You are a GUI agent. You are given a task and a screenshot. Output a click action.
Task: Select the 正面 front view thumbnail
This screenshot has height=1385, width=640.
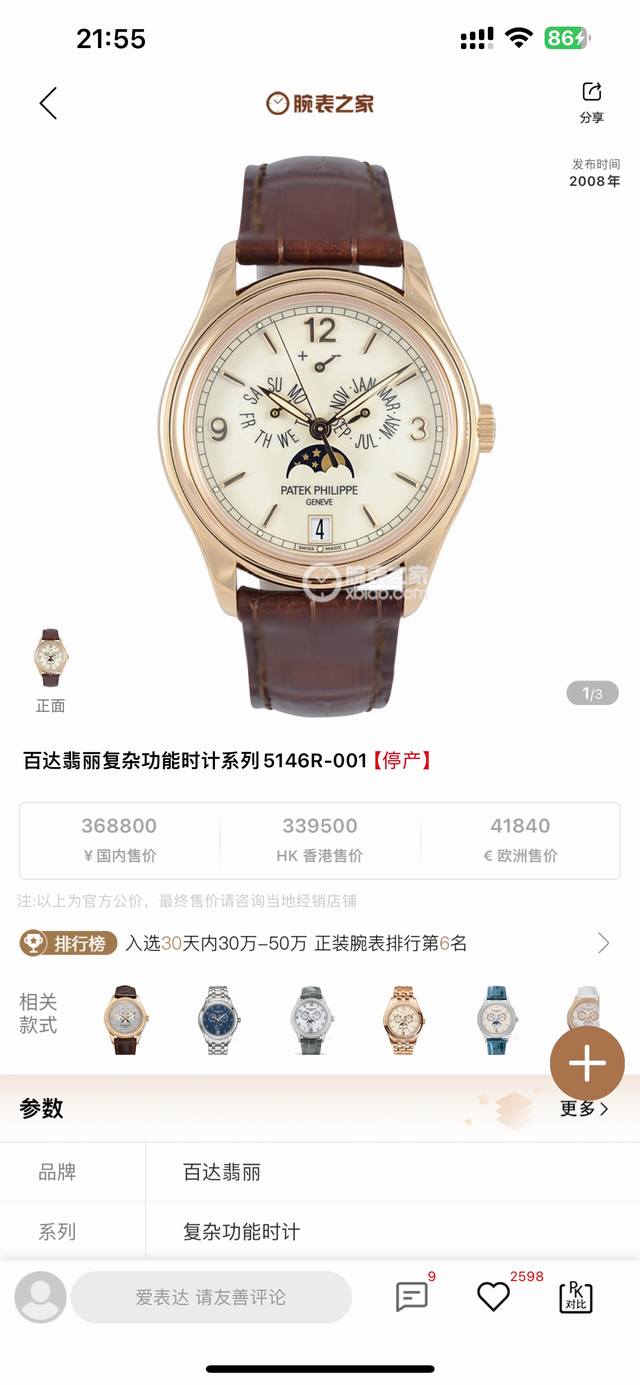coord(50,669)
